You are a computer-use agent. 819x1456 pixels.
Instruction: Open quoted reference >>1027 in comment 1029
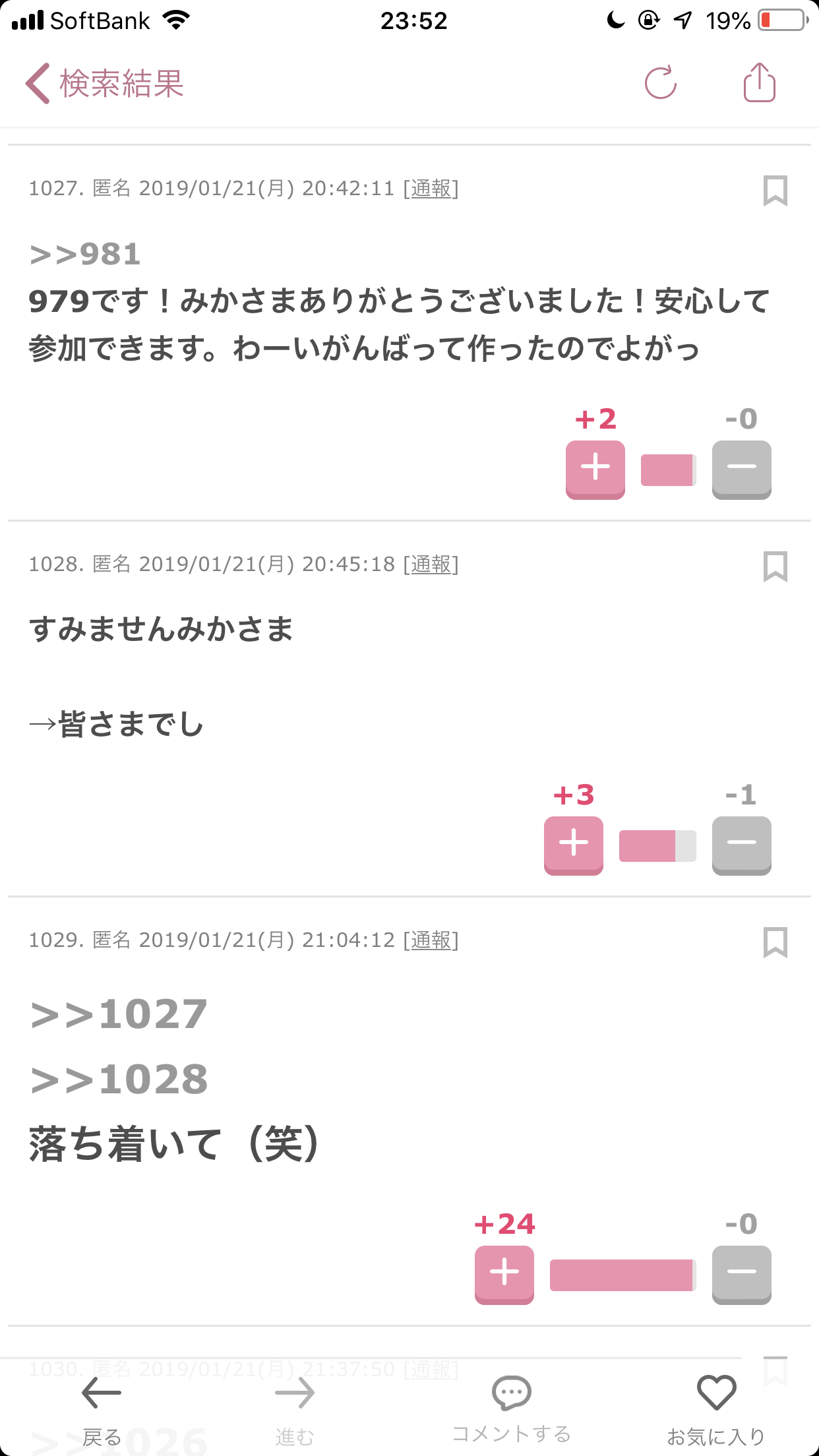[119, 1014]
